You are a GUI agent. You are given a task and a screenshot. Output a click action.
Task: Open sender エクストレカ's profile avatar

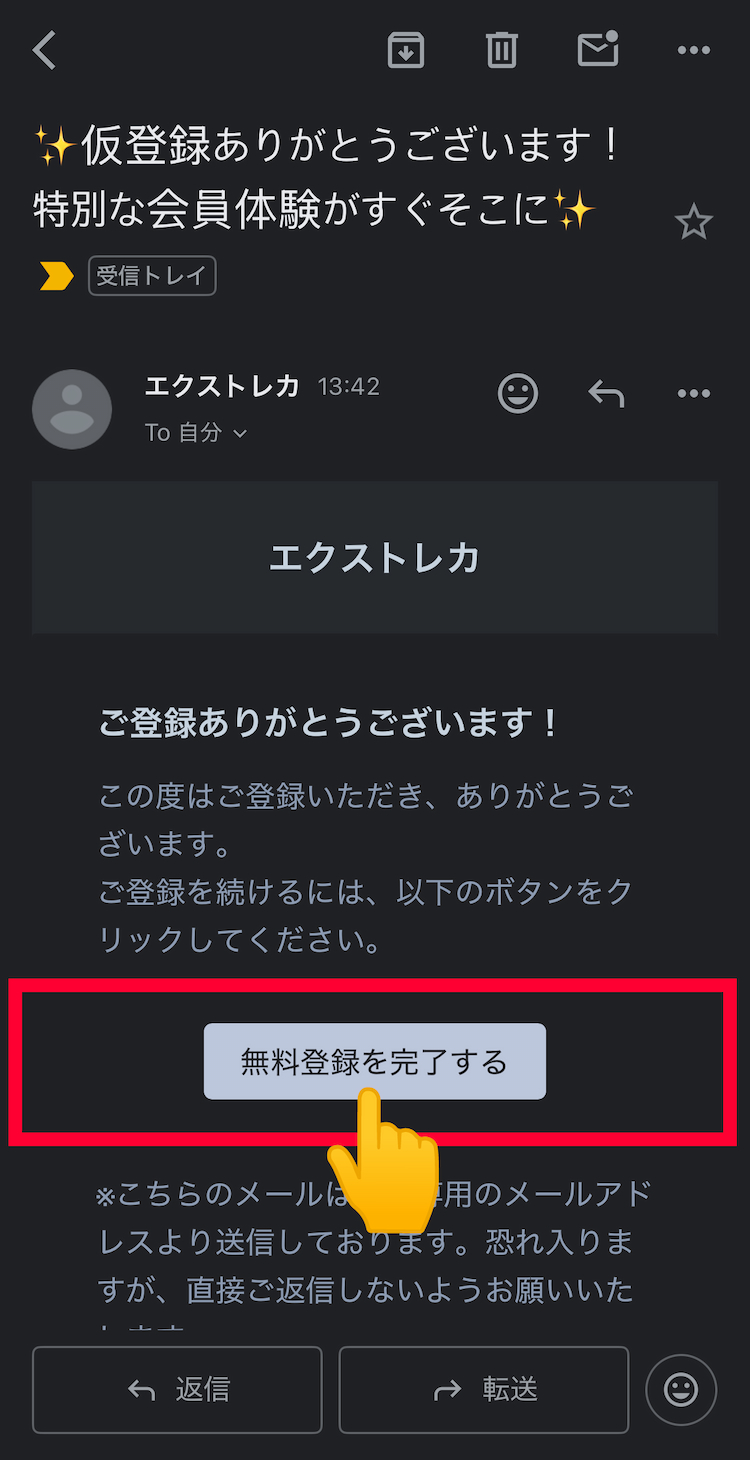[x=72, y=409]
